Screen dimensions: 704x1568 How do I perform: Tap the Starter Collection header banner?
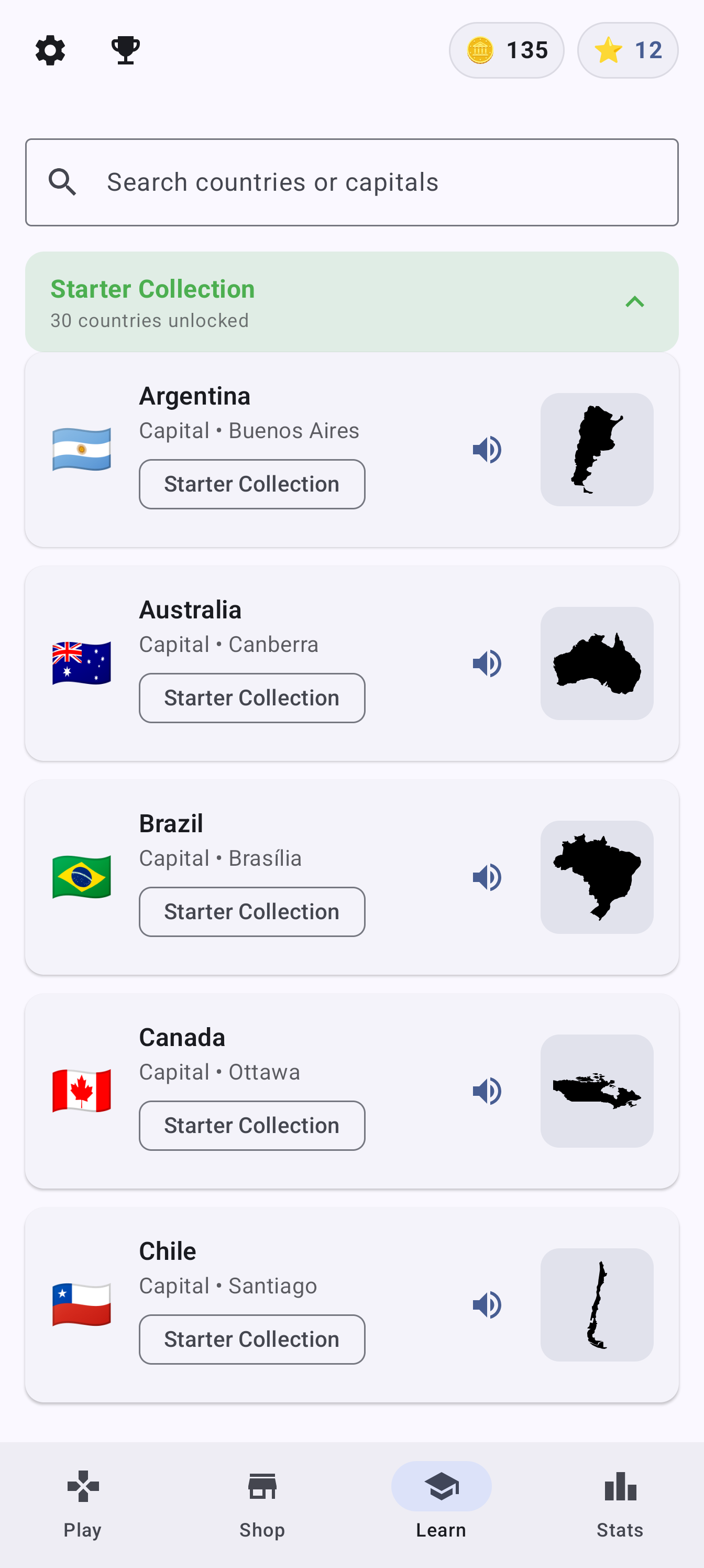pos(351,301)
